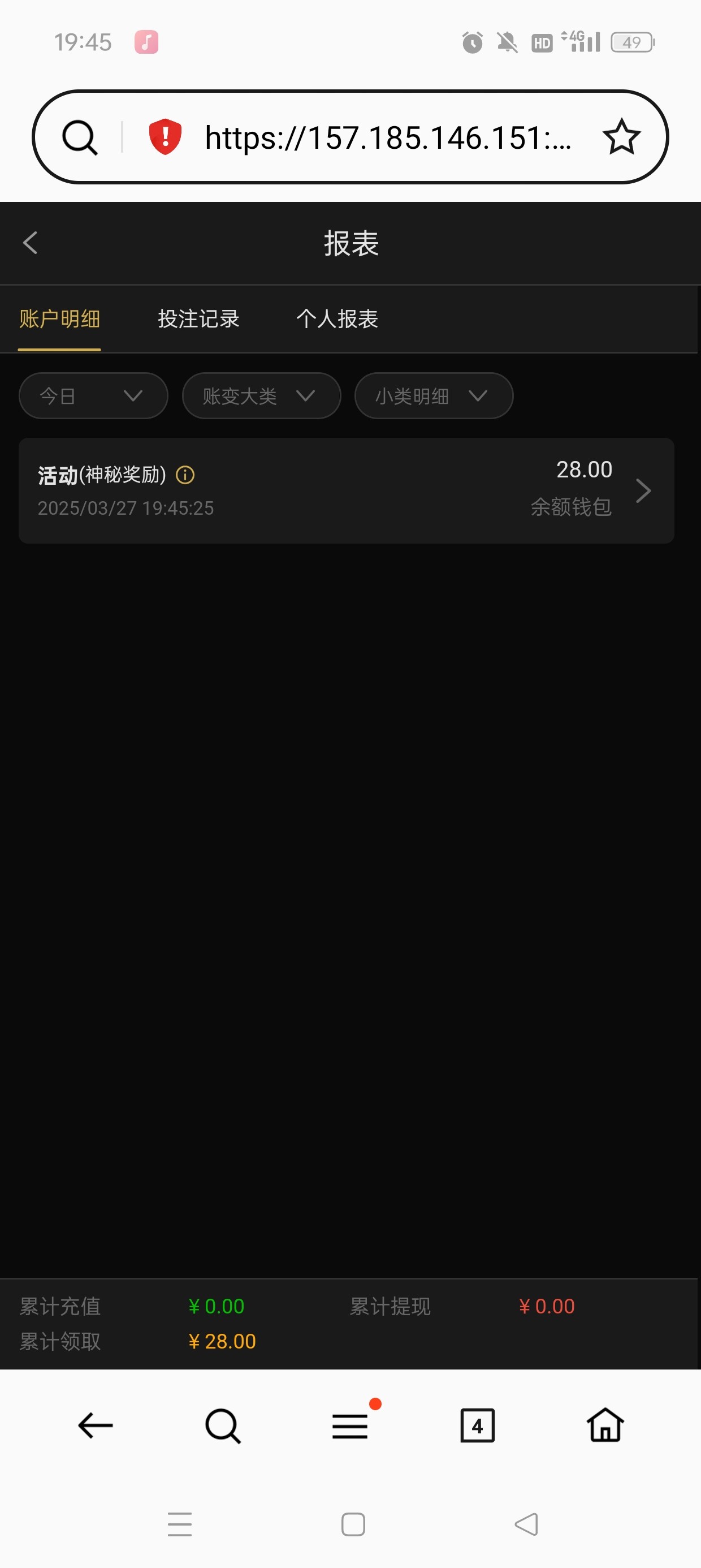Switch to the 投注记录 tab
The width and height of the screenshot is (701, 1568).
coord(198,319)
